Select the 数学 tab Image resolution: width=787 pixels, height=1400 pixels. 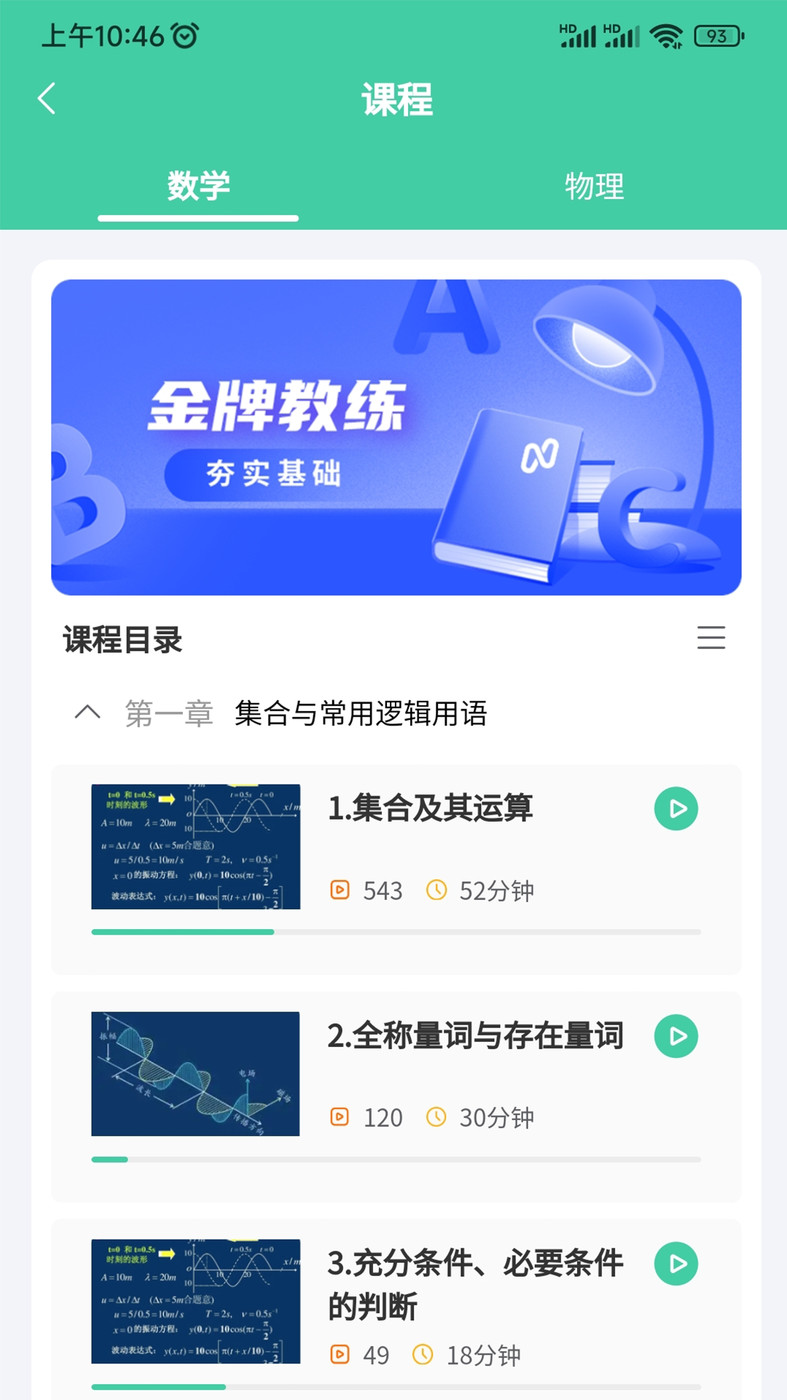(197, 186)
